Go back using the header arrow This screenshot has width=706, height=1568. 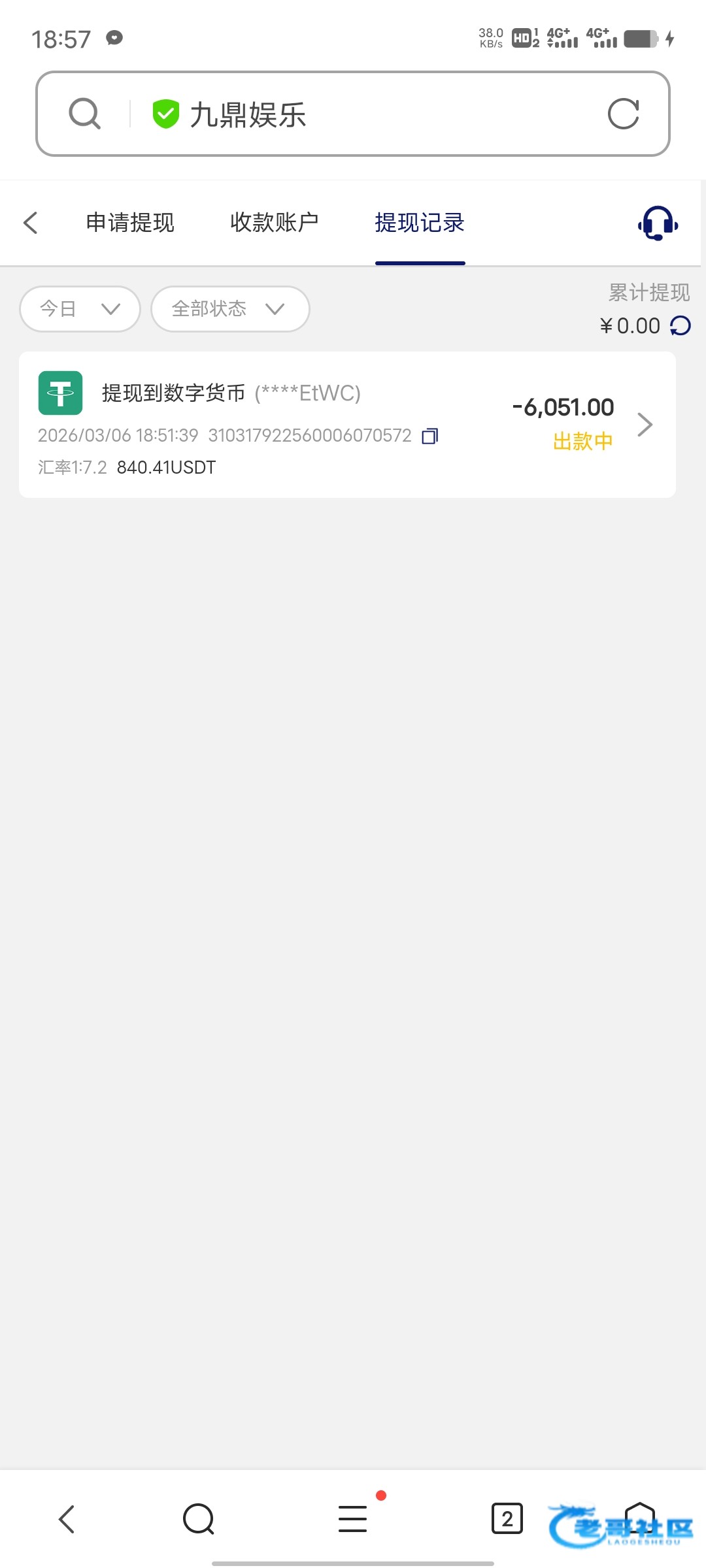click(31, 223)
